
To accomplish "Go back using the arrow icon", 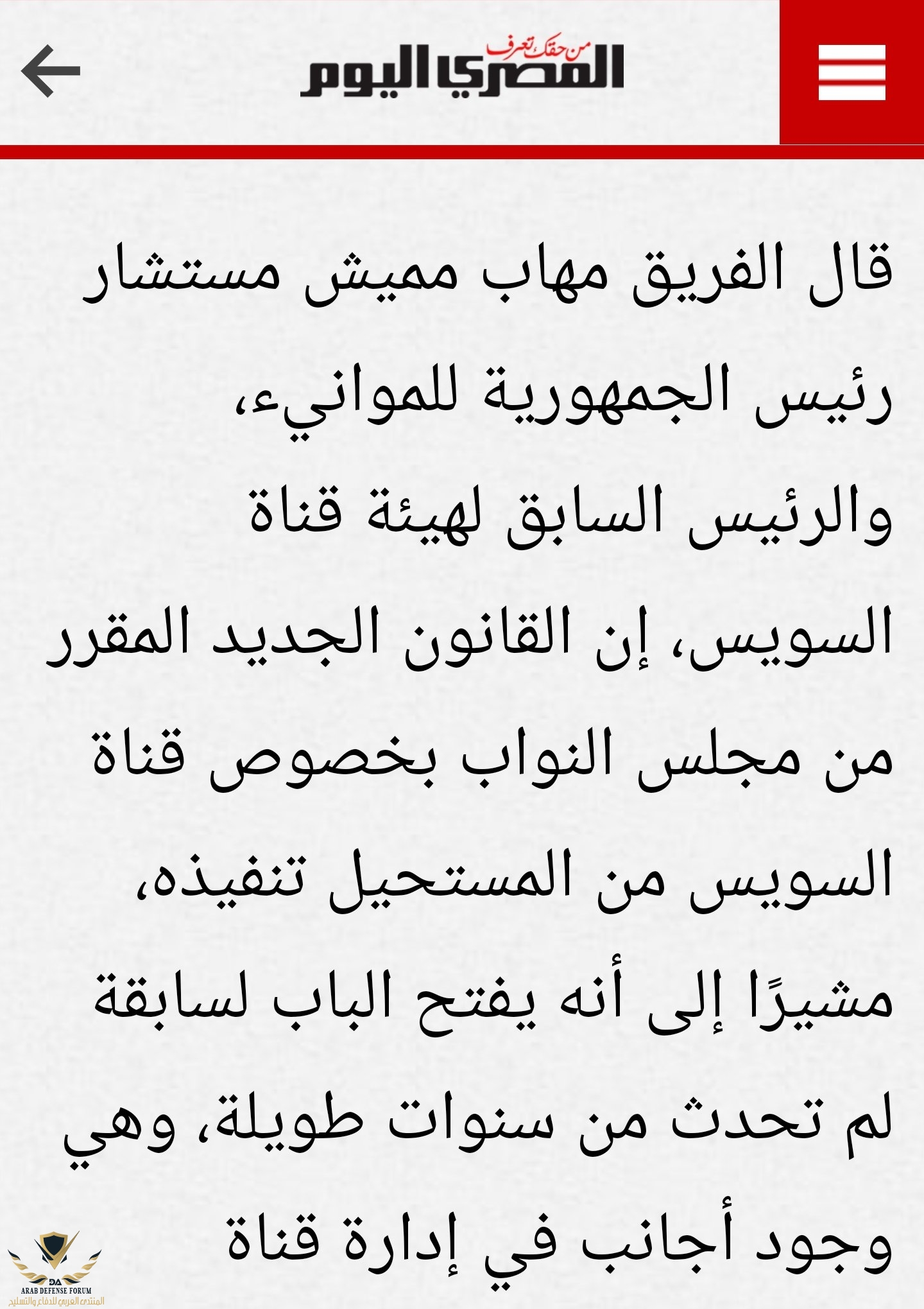I will [x=51, y=71].
